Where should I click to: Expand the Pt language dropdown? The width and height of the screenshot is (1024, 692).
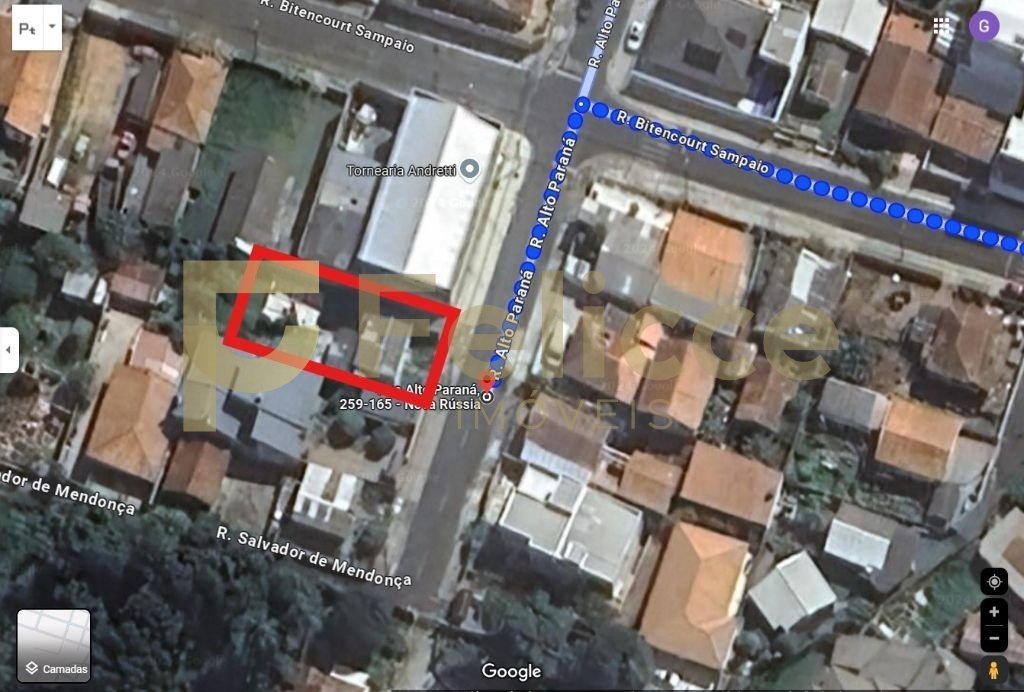coord(37,28)
